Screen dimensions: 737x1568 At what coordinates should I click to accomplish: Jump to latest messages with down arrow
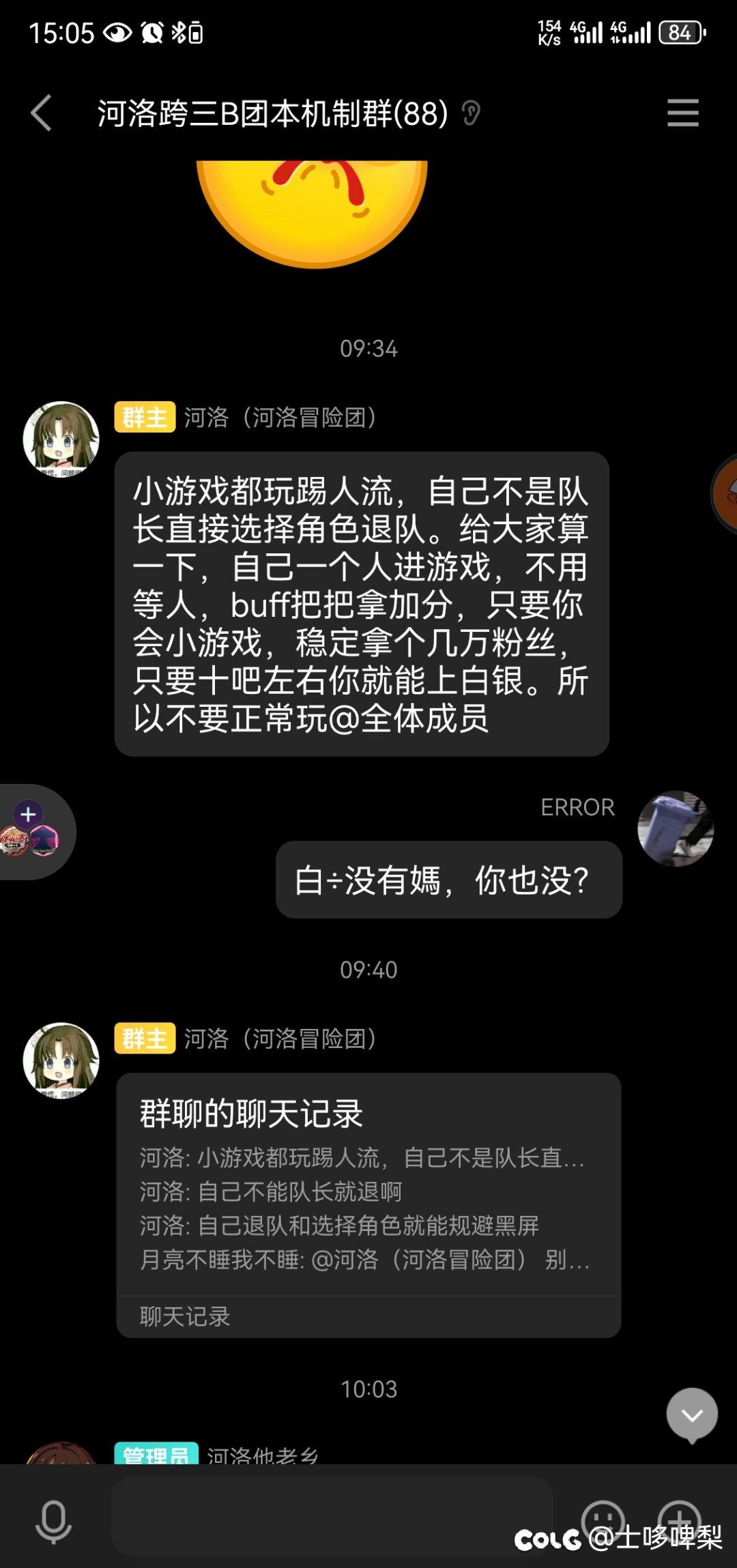pyautogui.click(x=692, y=1416)
